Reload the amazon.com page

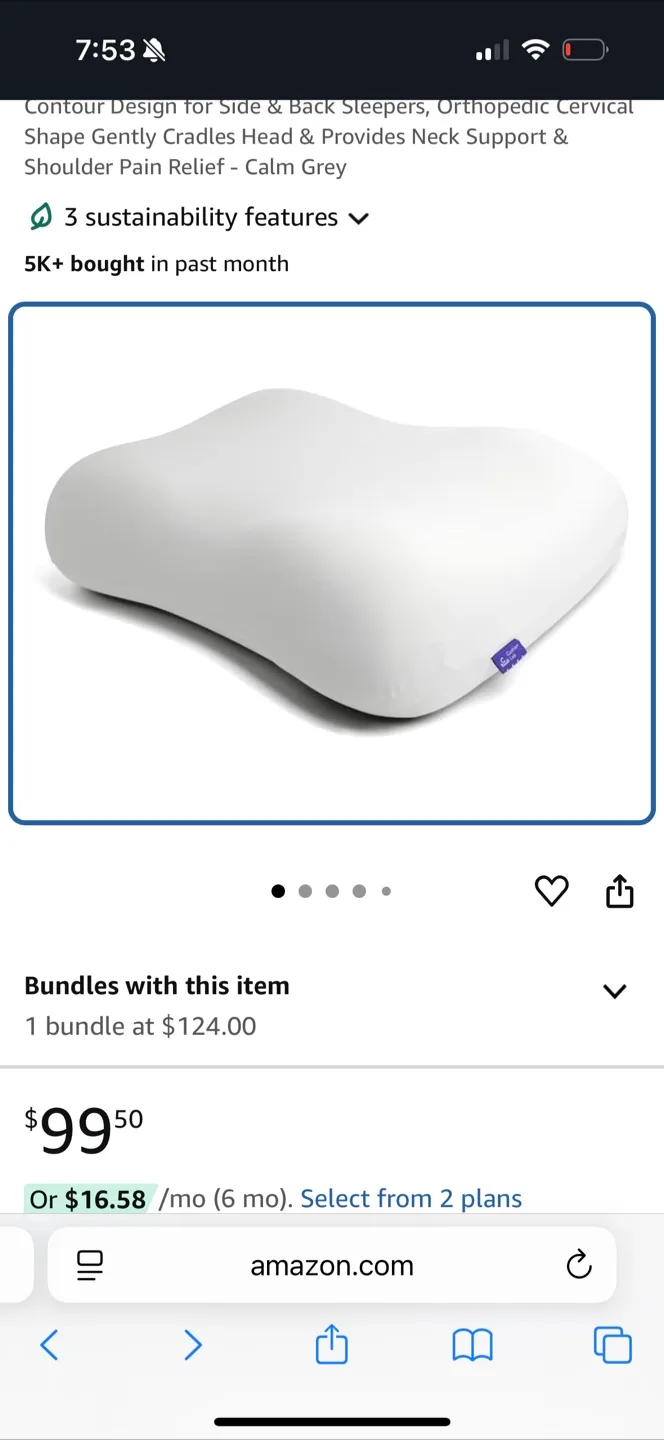pyautogui.click(x=579, y=1265)
